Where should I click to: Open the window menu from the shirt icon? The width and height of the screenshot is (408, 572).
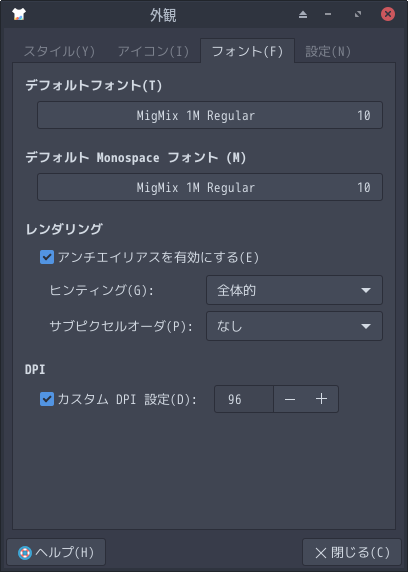point(19,14)
